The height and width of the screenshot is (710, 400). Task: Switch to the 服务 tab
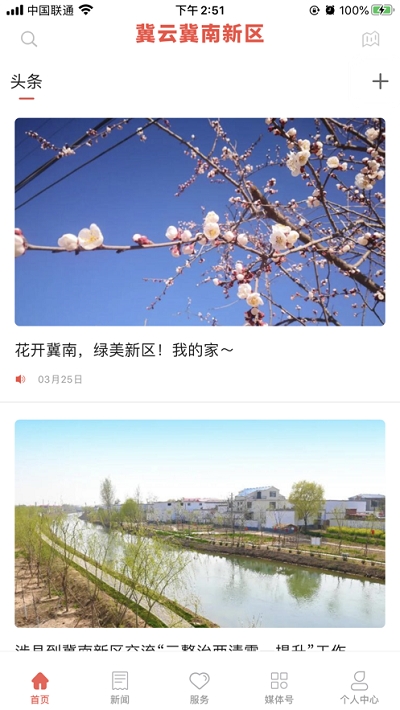pos(200,687)
